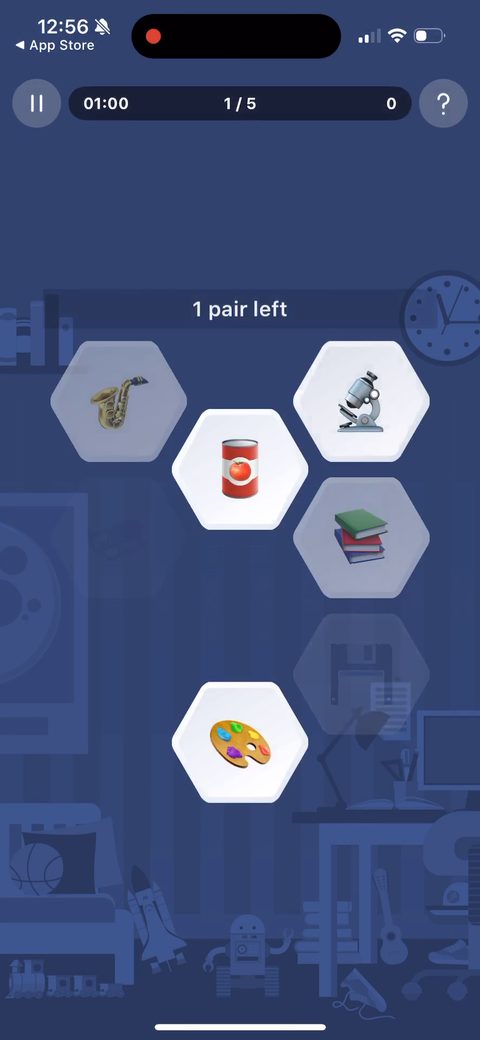Tap the tomato can tile
Screen dimensions: 480x1040
click(x=240, y=469)
